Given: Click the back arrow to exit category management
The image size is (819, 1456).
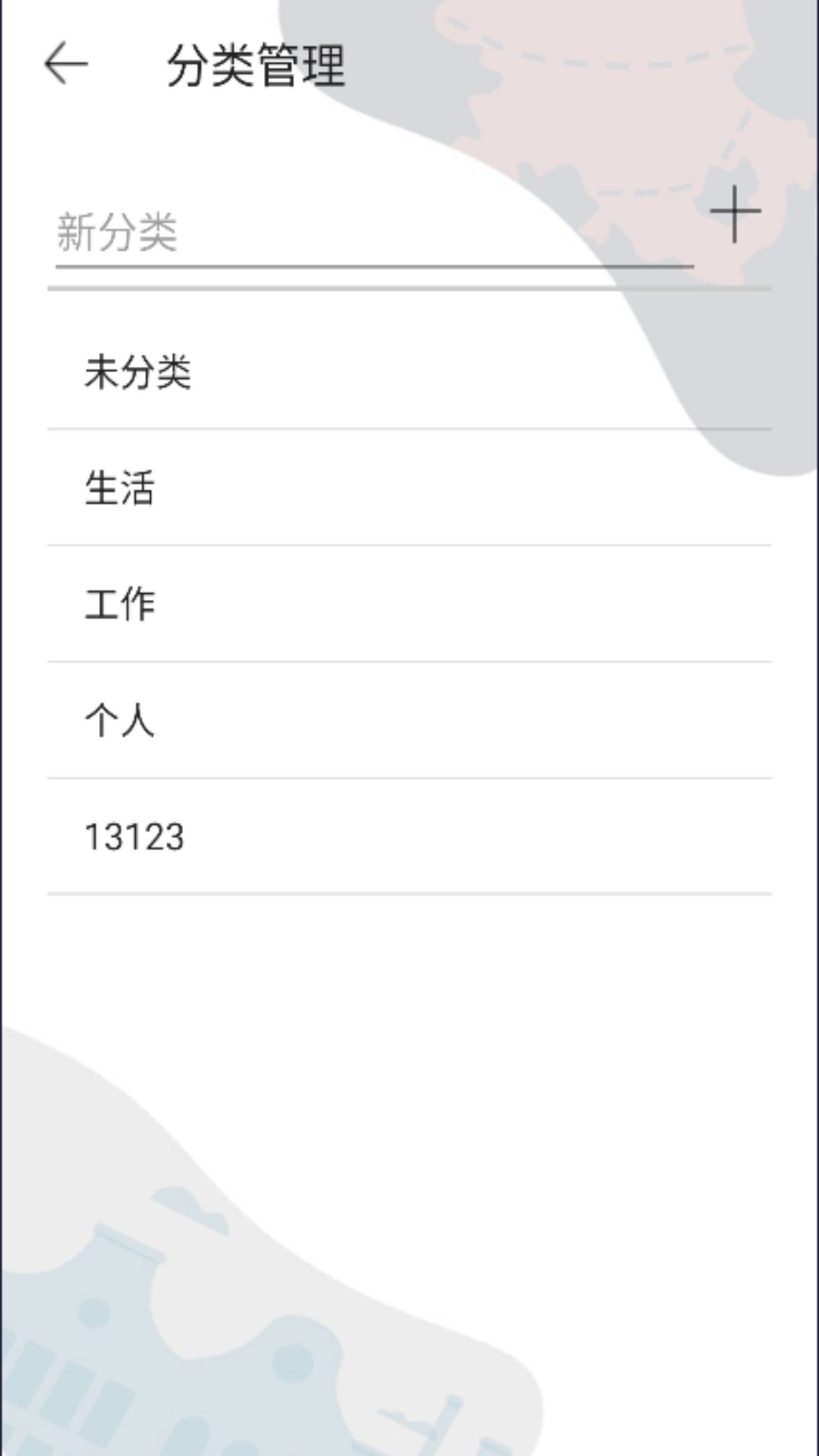Looking at the screenshot, I should [x=64, y=64].
